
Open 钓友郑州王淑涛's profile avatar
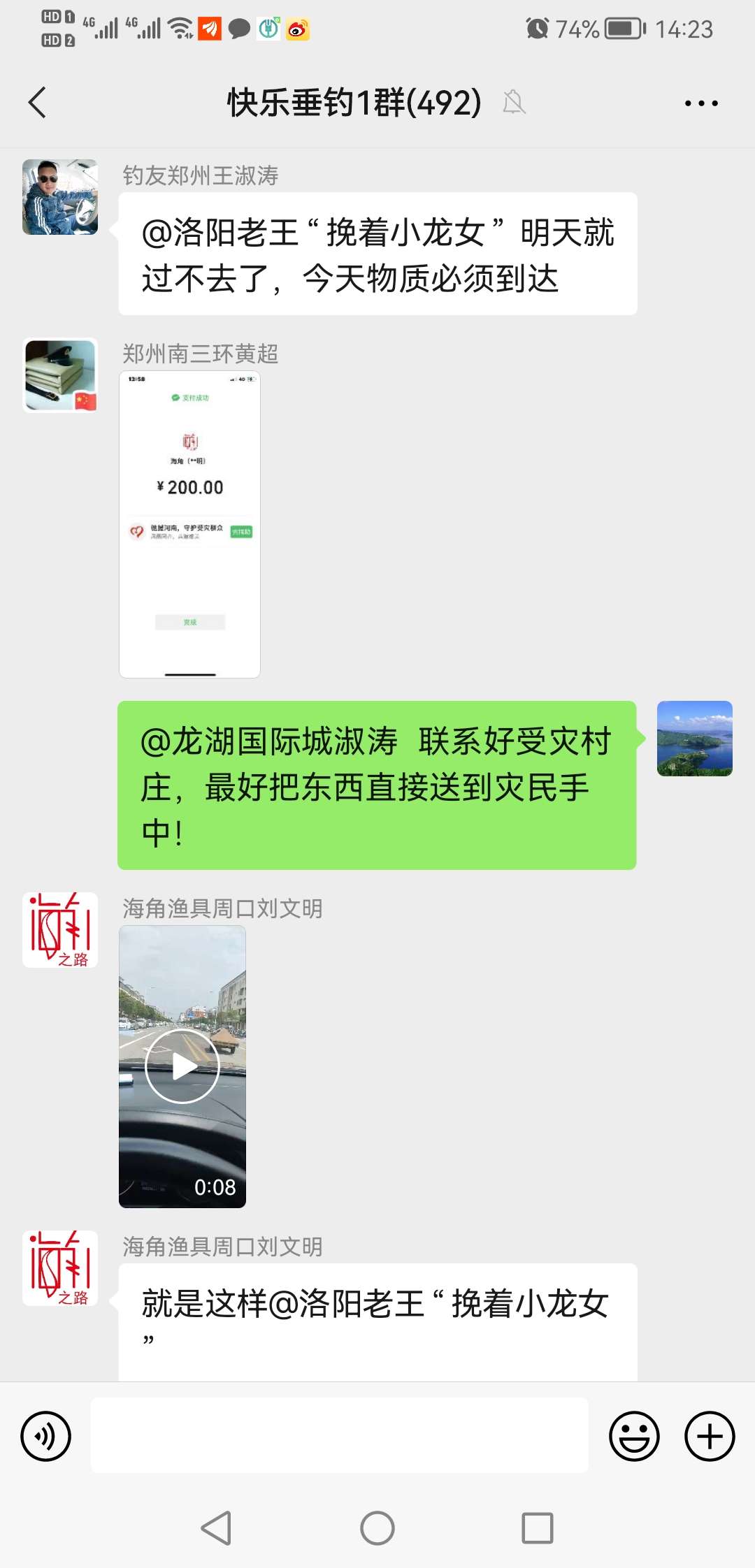(60, 197)
